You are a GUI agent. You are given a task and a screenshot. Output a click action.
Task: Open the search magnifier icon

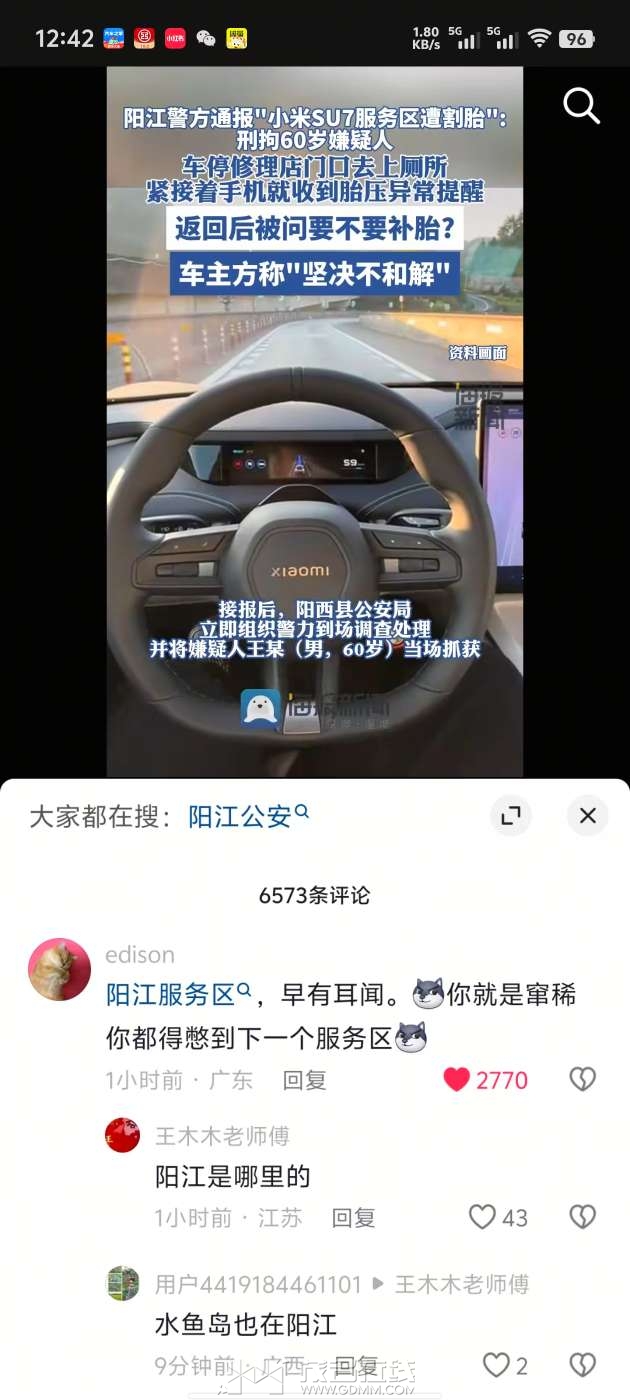pyautogui.click(x=581, y=104)
